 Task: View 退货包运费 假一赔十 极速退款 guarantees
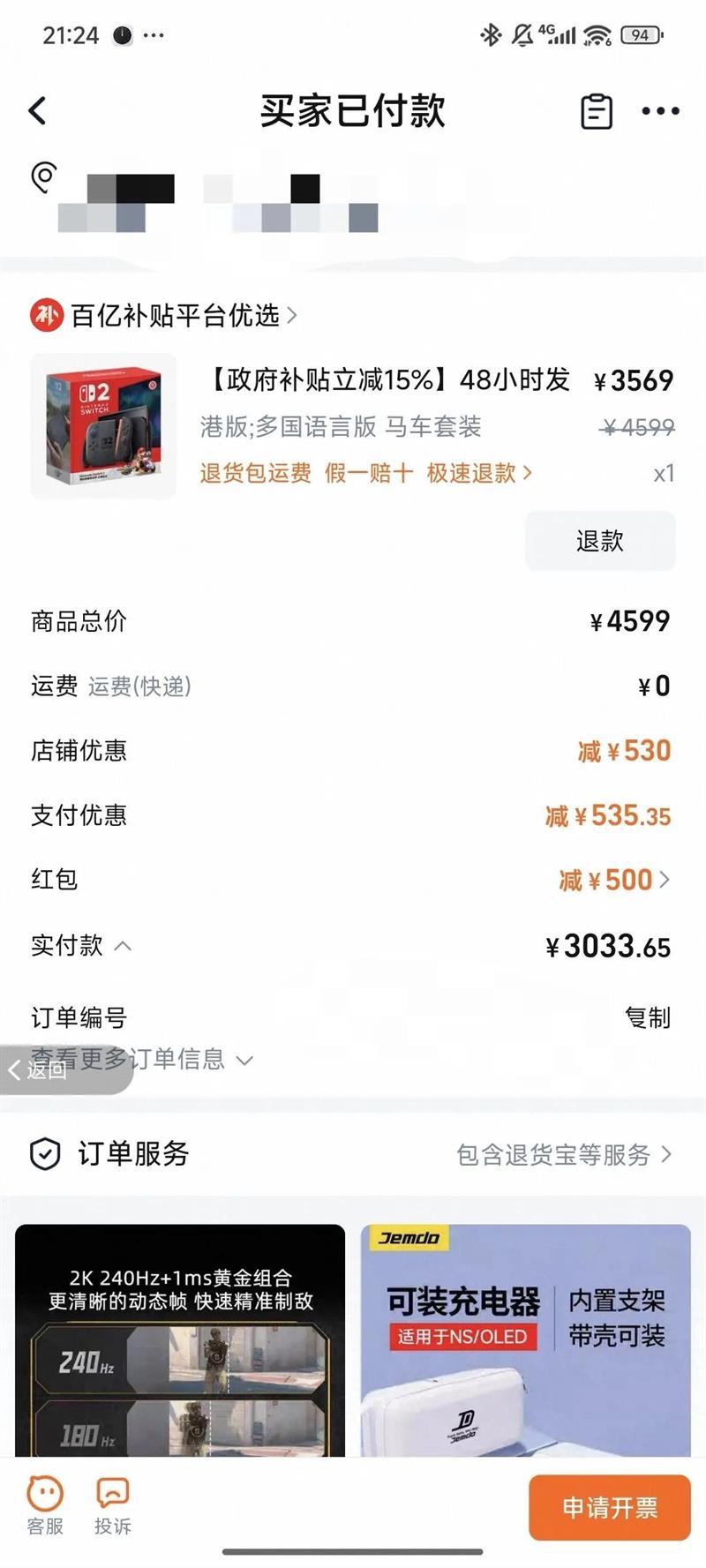[x=365, y=473]
